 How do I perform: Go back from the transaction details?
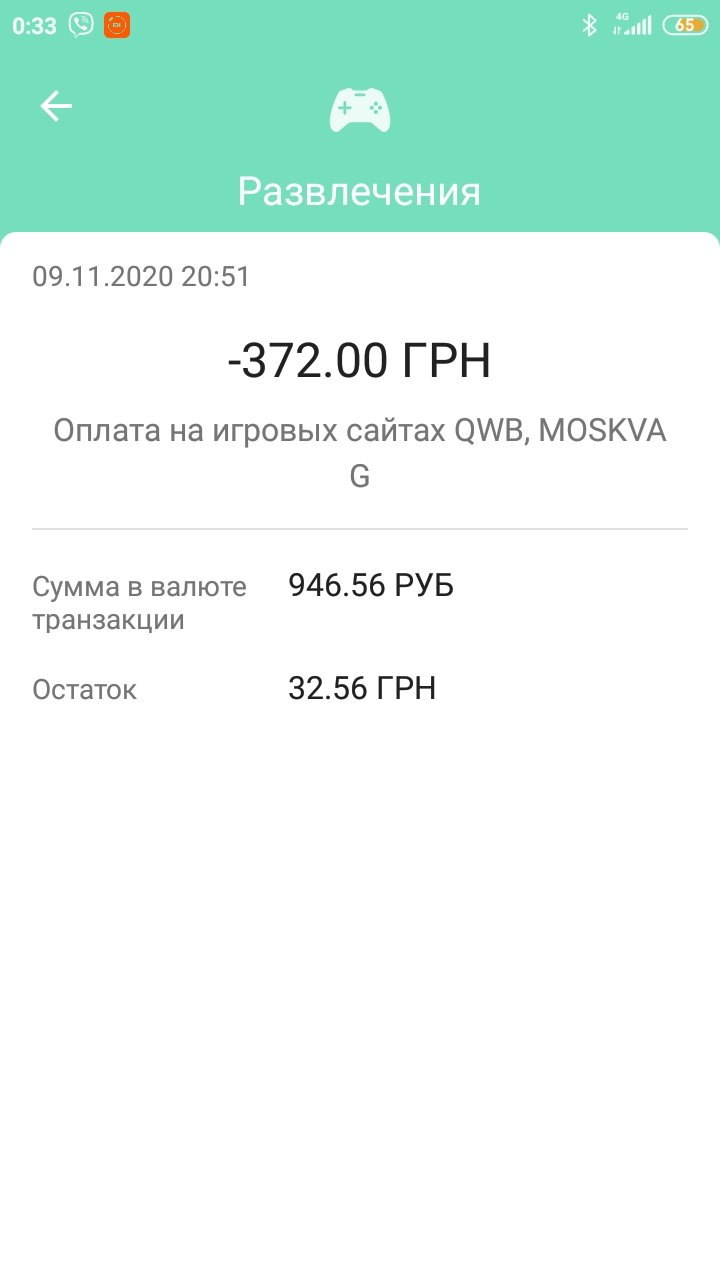point(56,106)
